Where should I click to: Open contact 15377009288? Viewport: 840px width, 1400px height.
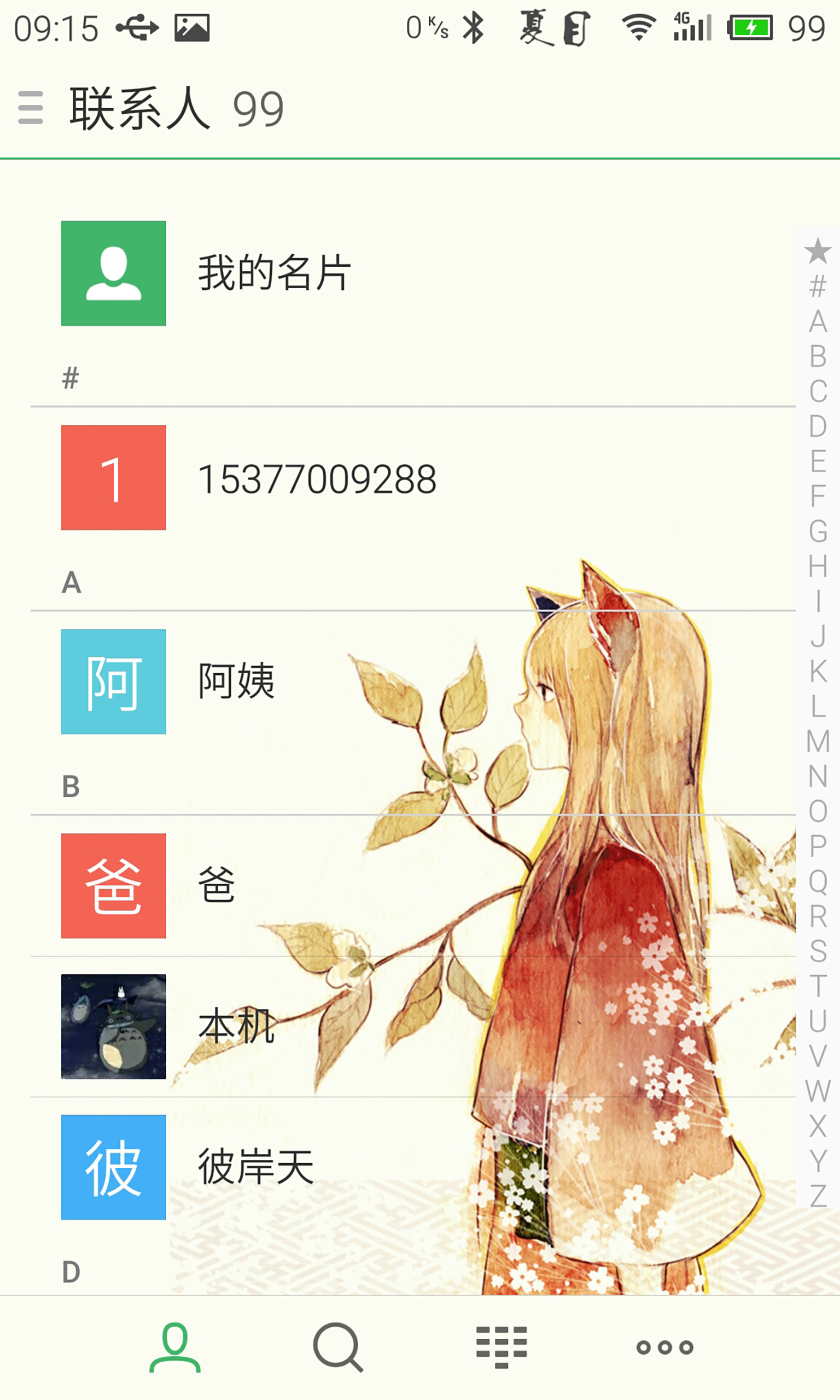point(413,477)
